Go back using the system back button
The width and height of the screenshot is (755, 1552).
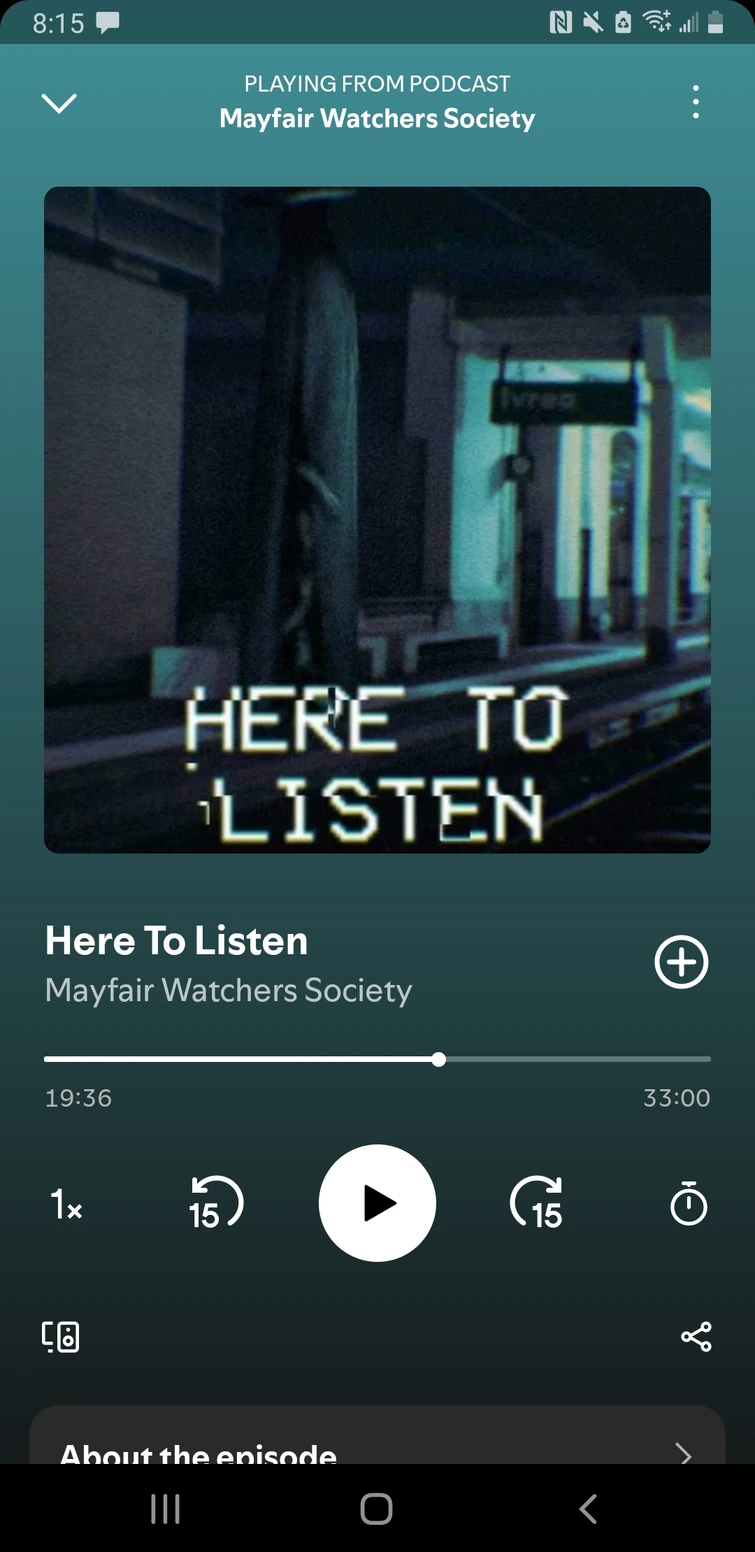588,1508
